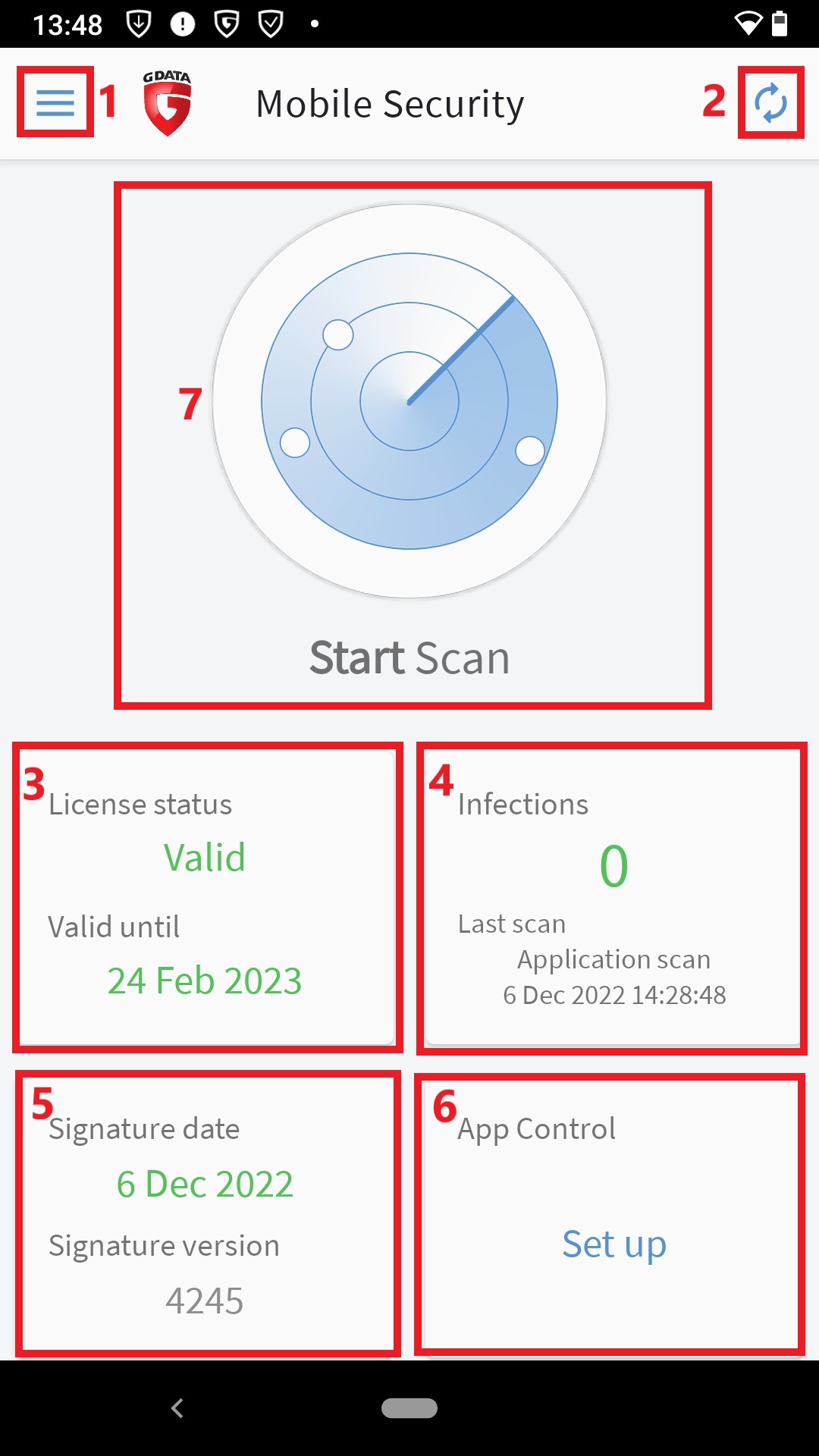Image resolution: width=819 pixels, height=1456 pixels.
Task: Set up App Control
Action: [x=613, y=1244]
